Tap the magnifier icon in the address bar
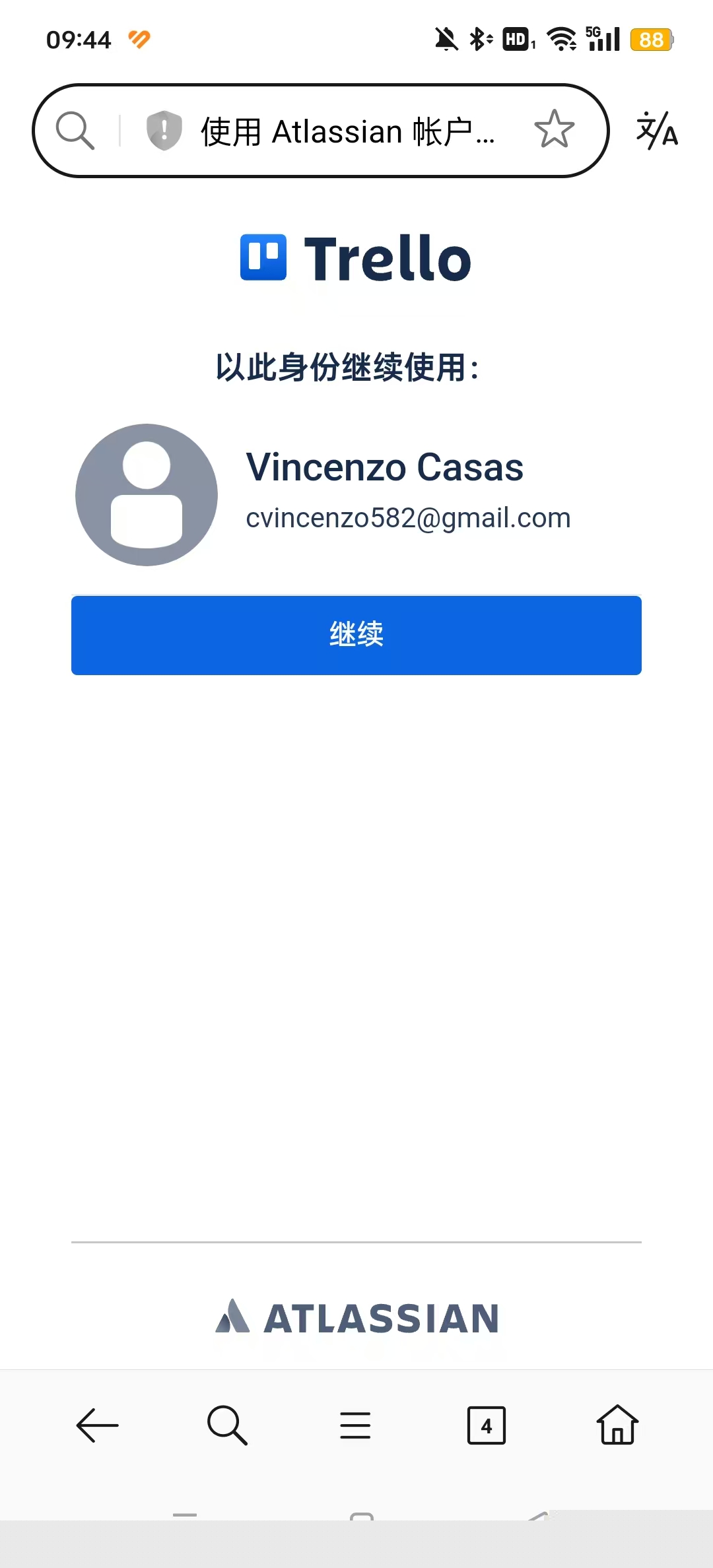 click(75, 130)
